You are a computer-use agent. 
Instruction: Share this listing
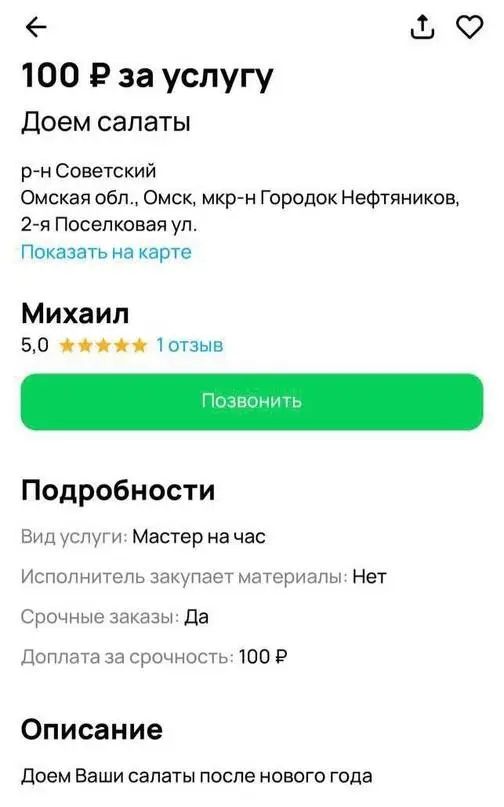[x=422, y=27]
